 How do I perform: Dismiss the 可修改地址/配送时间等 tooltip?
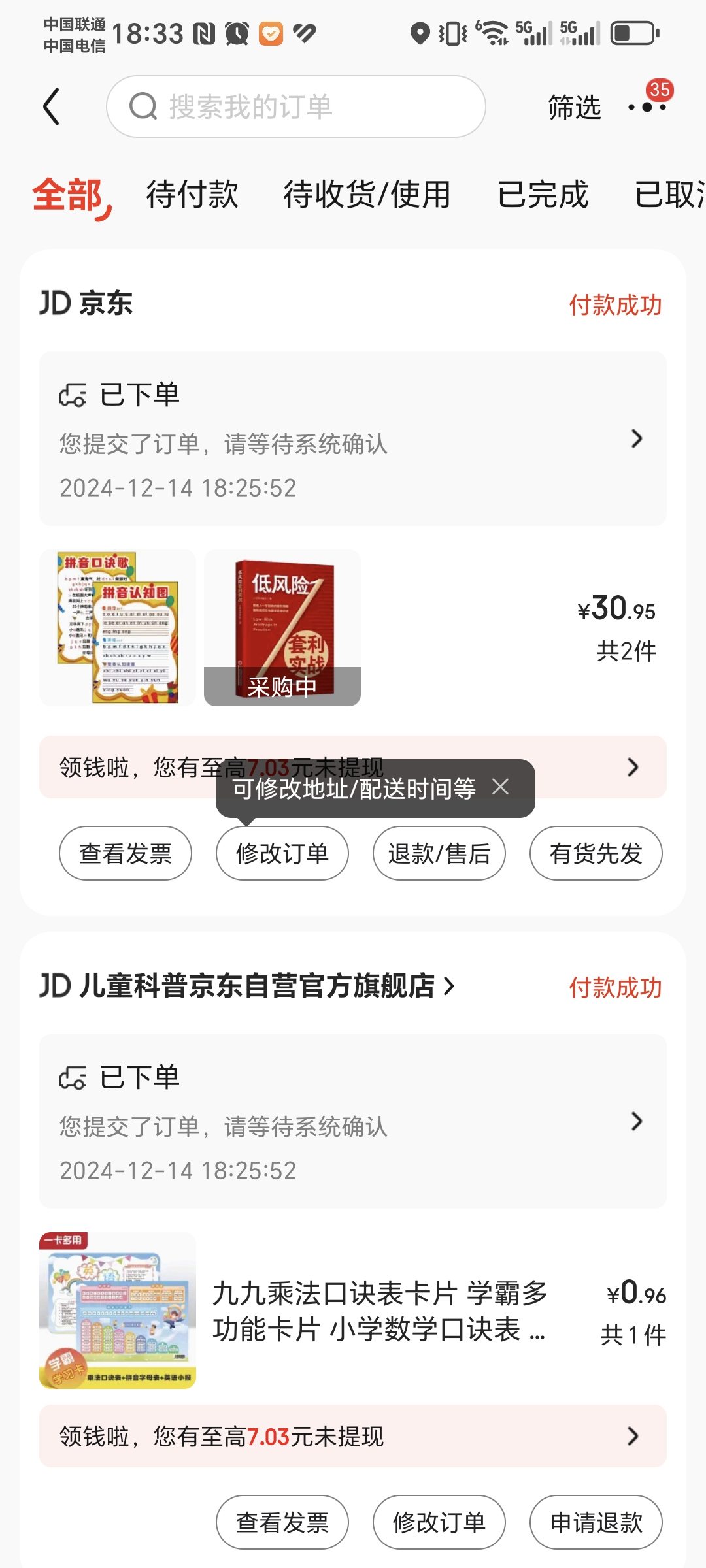point(501,787)
